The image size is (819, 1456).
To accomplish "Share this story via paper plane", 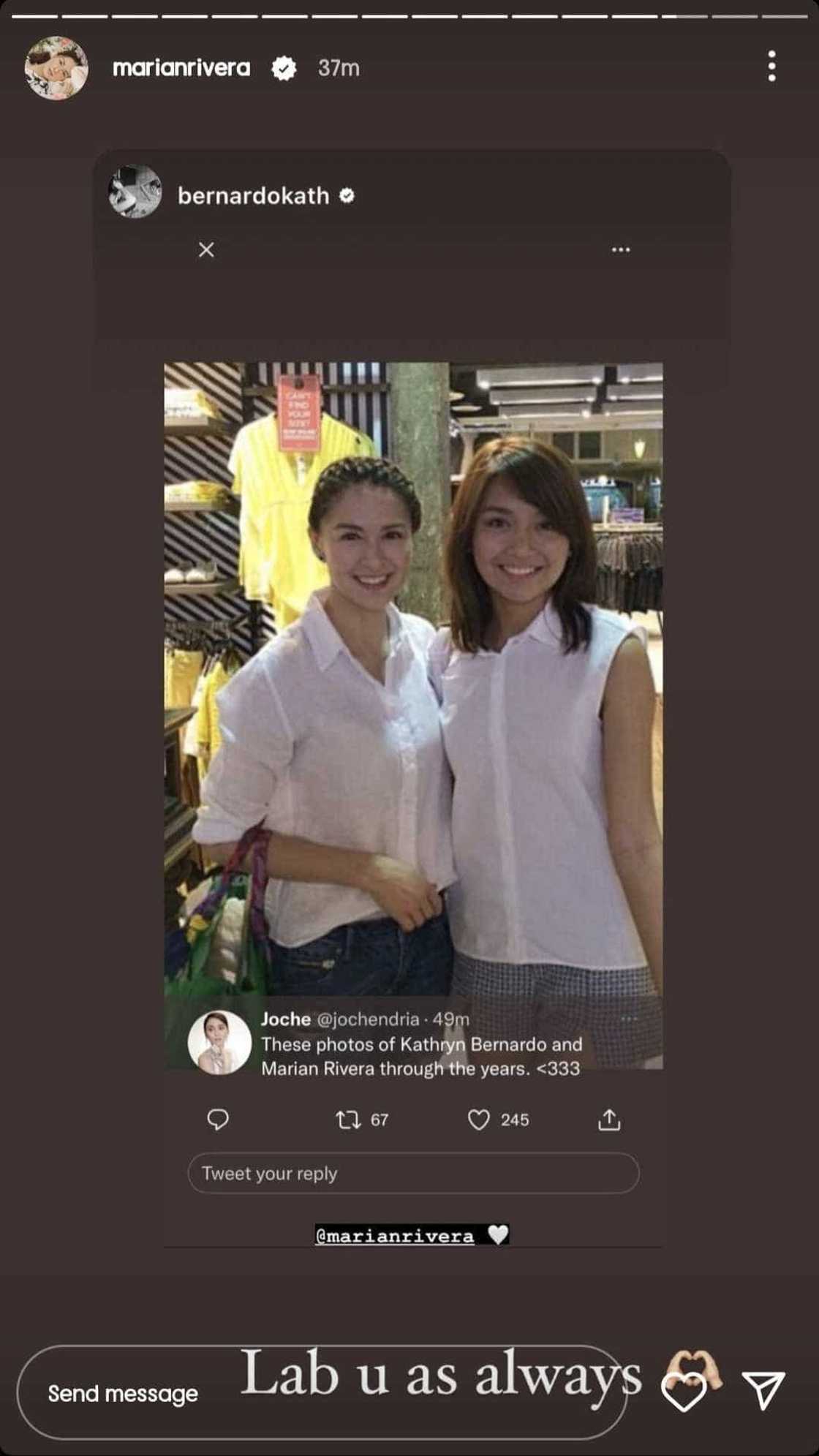I will coord(763,1389).
